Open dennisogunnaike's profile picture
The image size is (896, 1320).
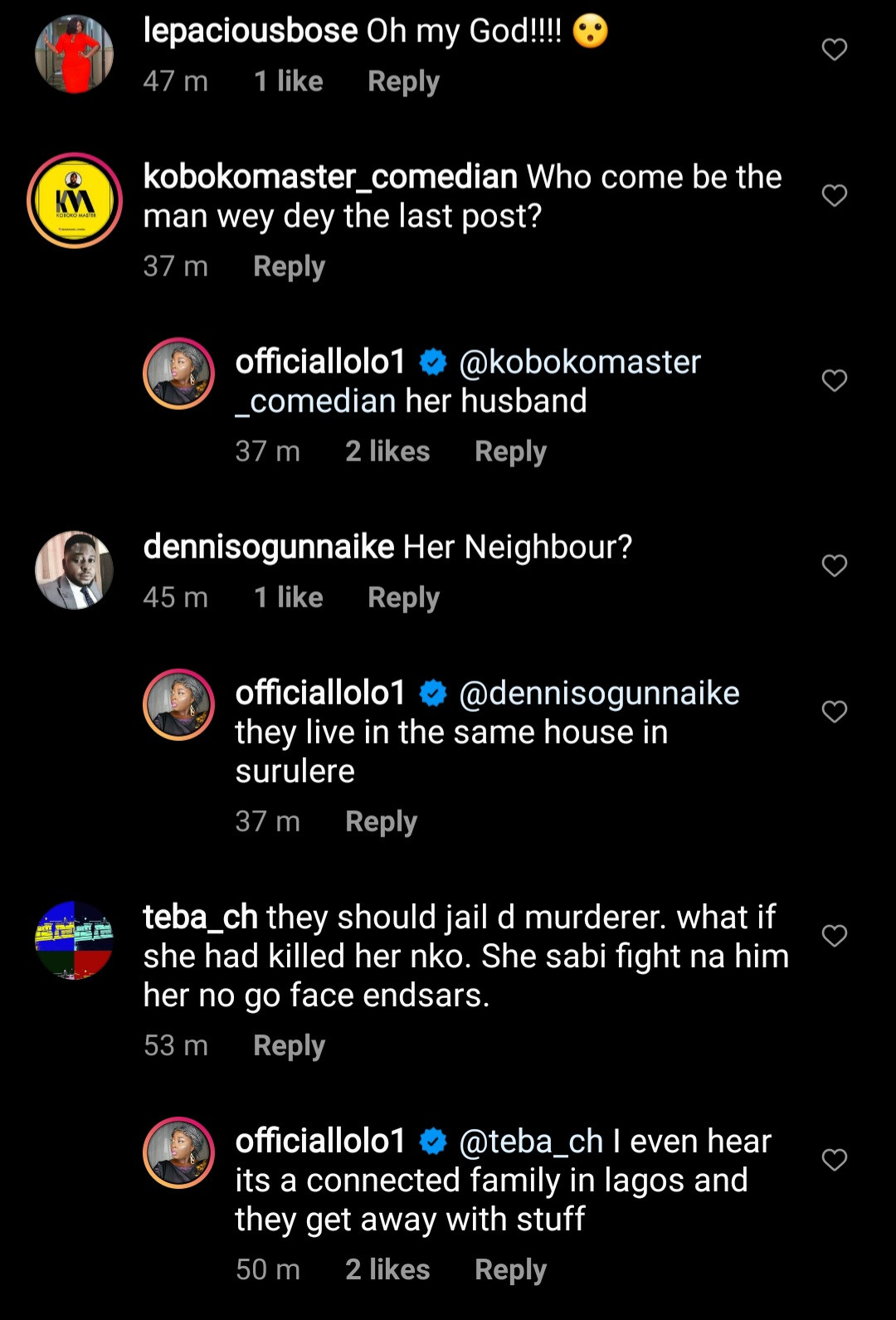tap(75, 570)
